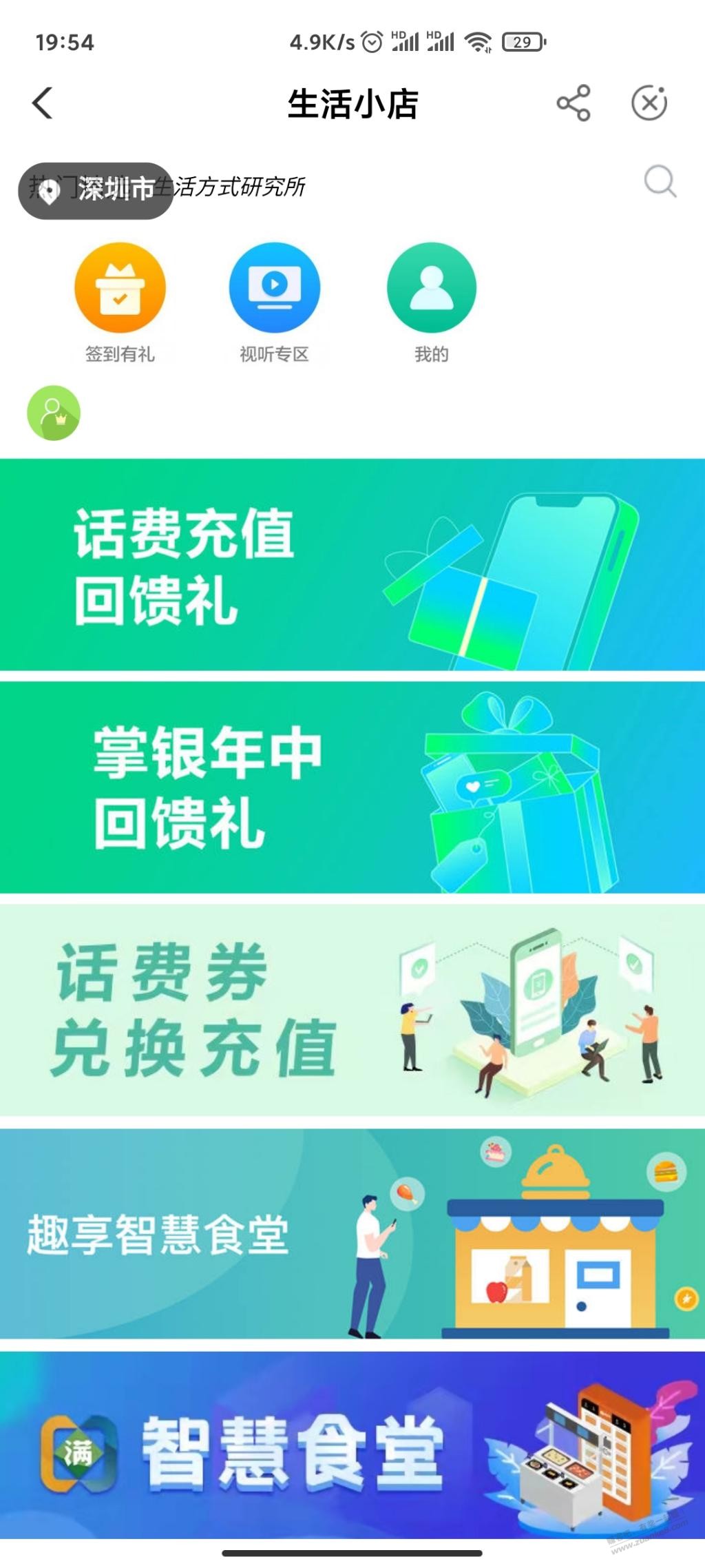This screenshot has width=705, height=1568.
Task: Open 签到有礼 check-in rewards
Action: click(x=120, y=302)
